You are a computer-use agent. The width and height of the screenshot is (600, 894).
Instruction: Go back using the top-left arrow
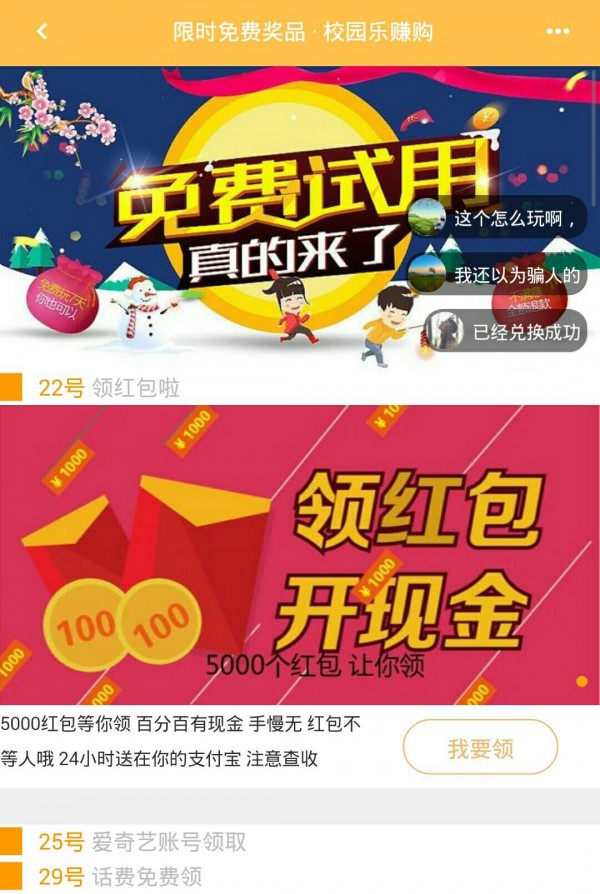pyautogui.click(x=42, y=32)
